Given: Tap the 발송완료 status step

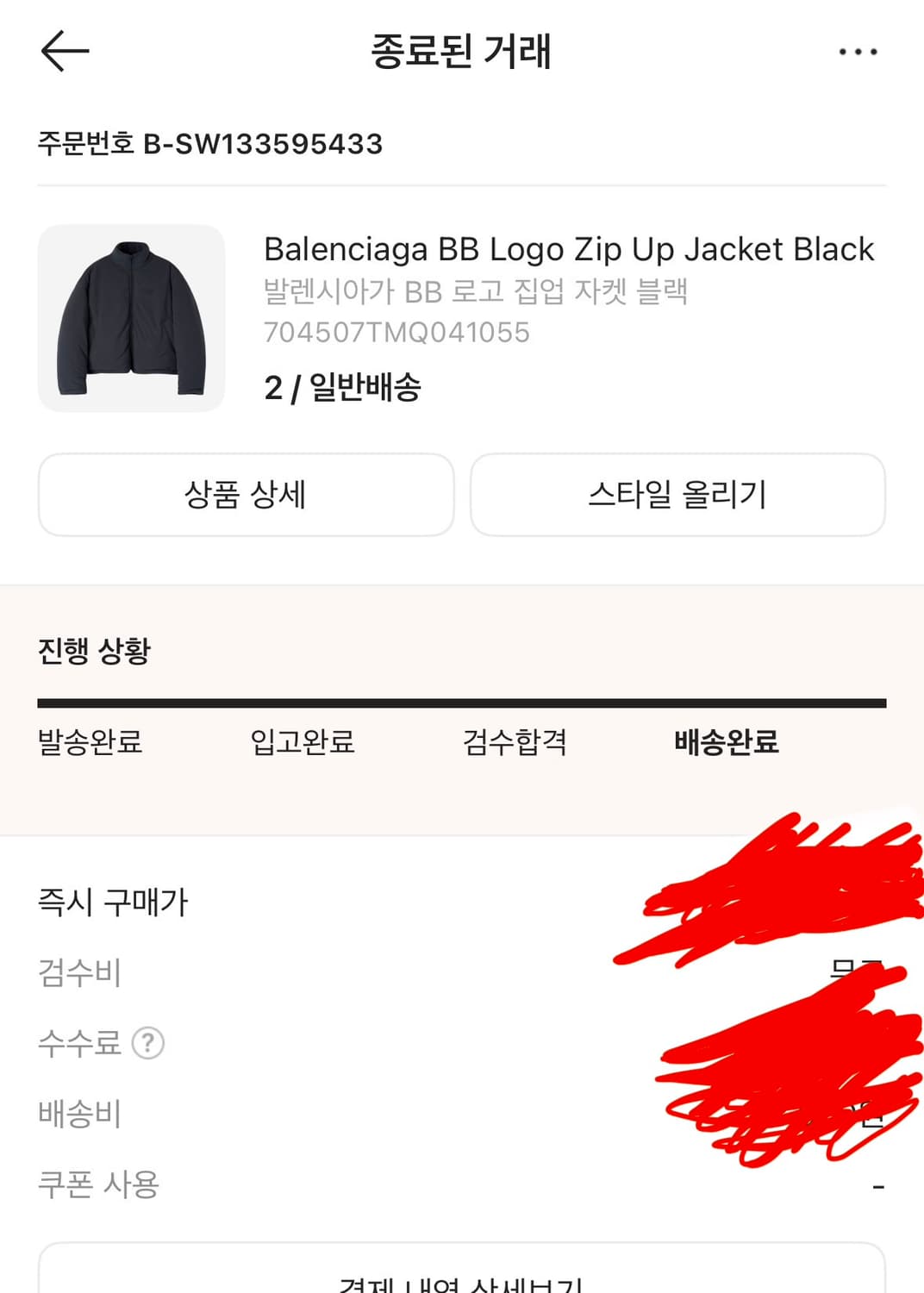Looking at the screenshot, I should coord(91,742).
